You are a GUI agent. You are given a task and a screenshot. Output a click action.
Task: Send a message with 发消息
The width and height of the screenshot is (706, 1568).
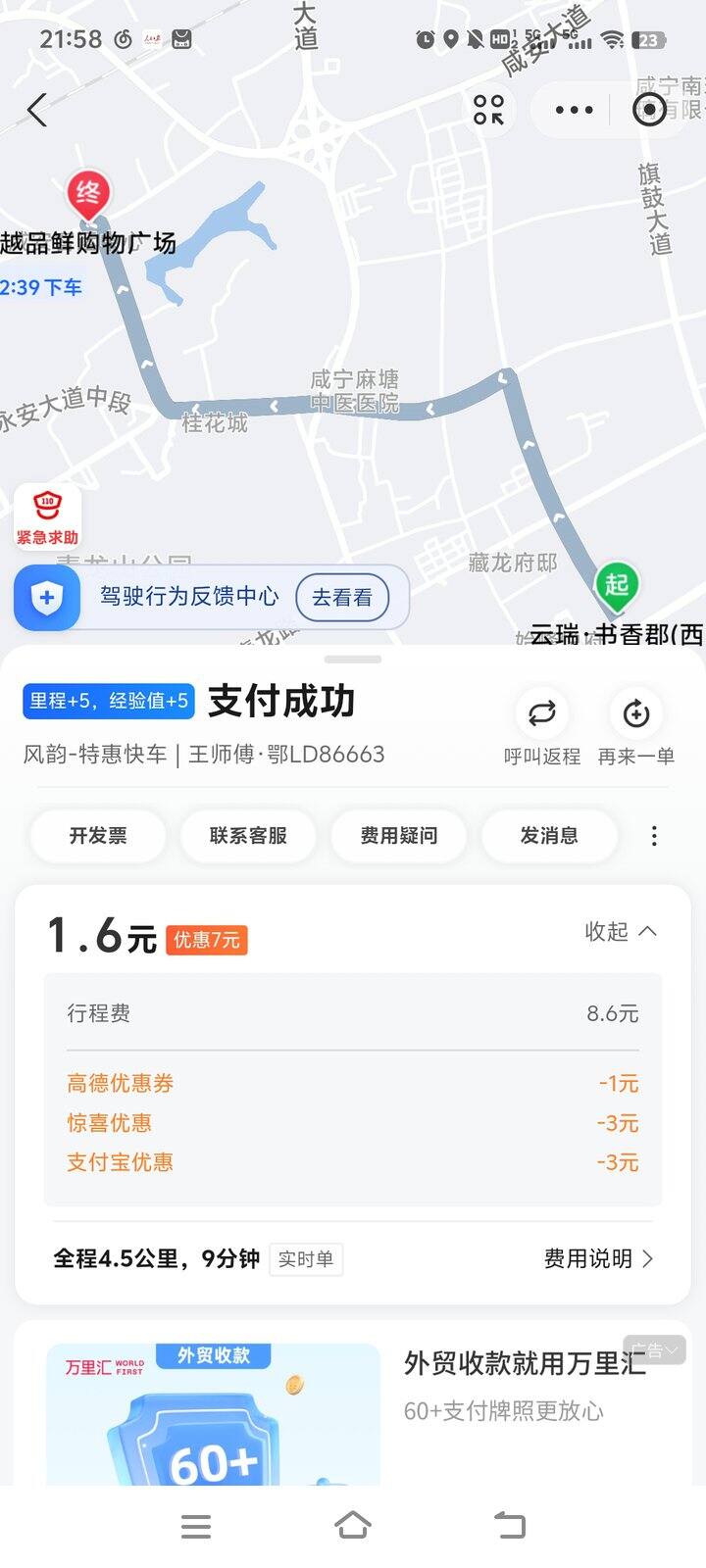(549, 835)
